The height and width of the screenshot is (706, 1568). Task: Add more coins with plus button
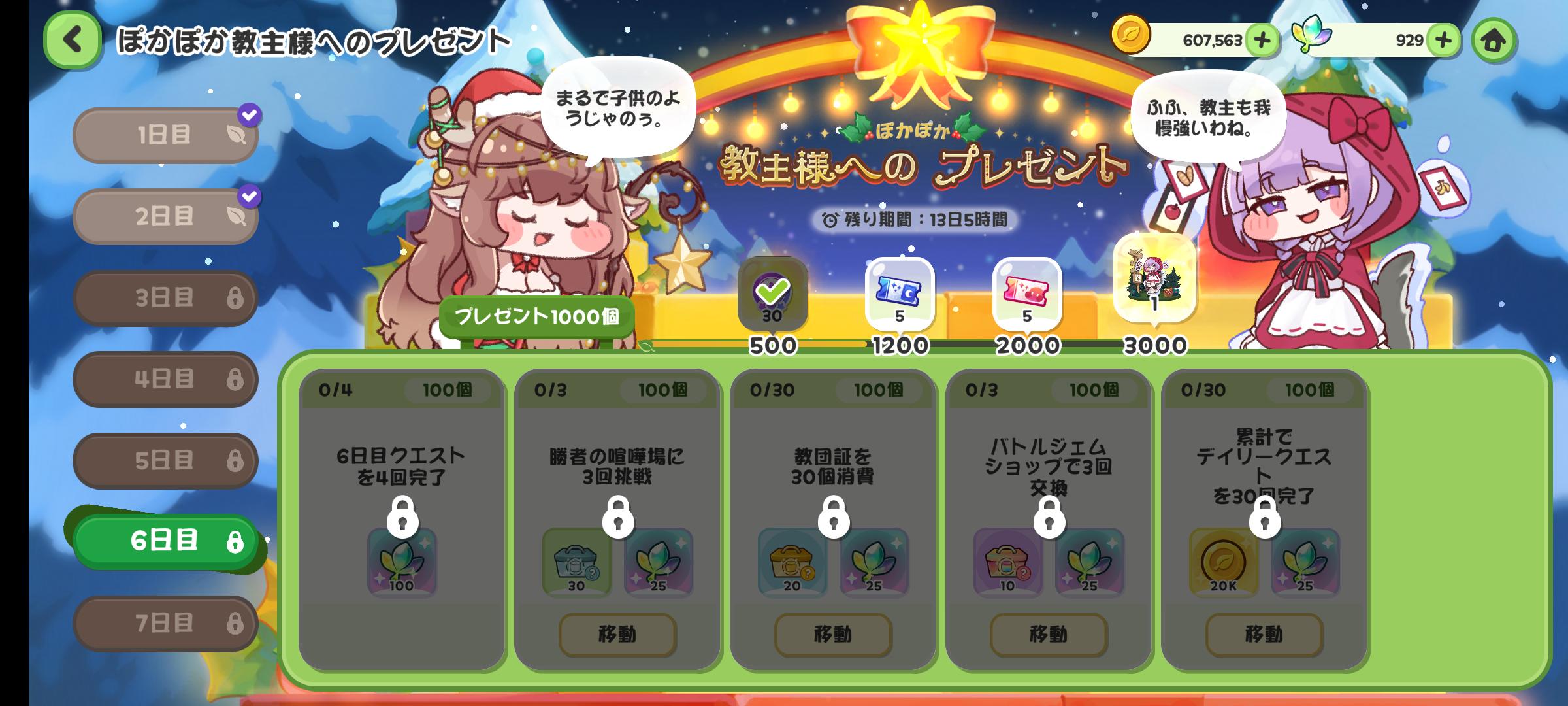tap(1262, 41)
